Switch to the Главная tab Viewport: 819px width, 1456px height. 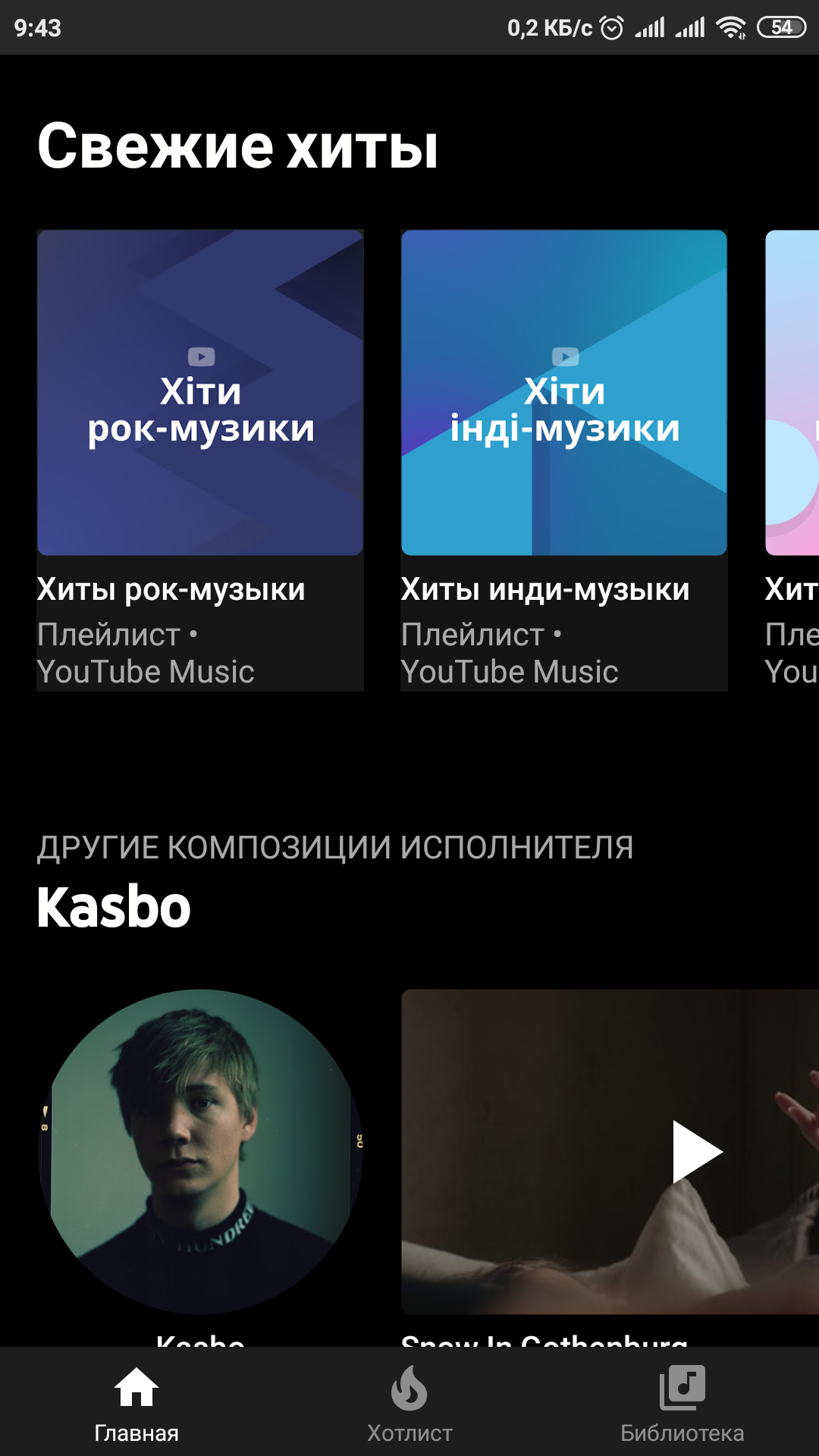pos(136,1403)
